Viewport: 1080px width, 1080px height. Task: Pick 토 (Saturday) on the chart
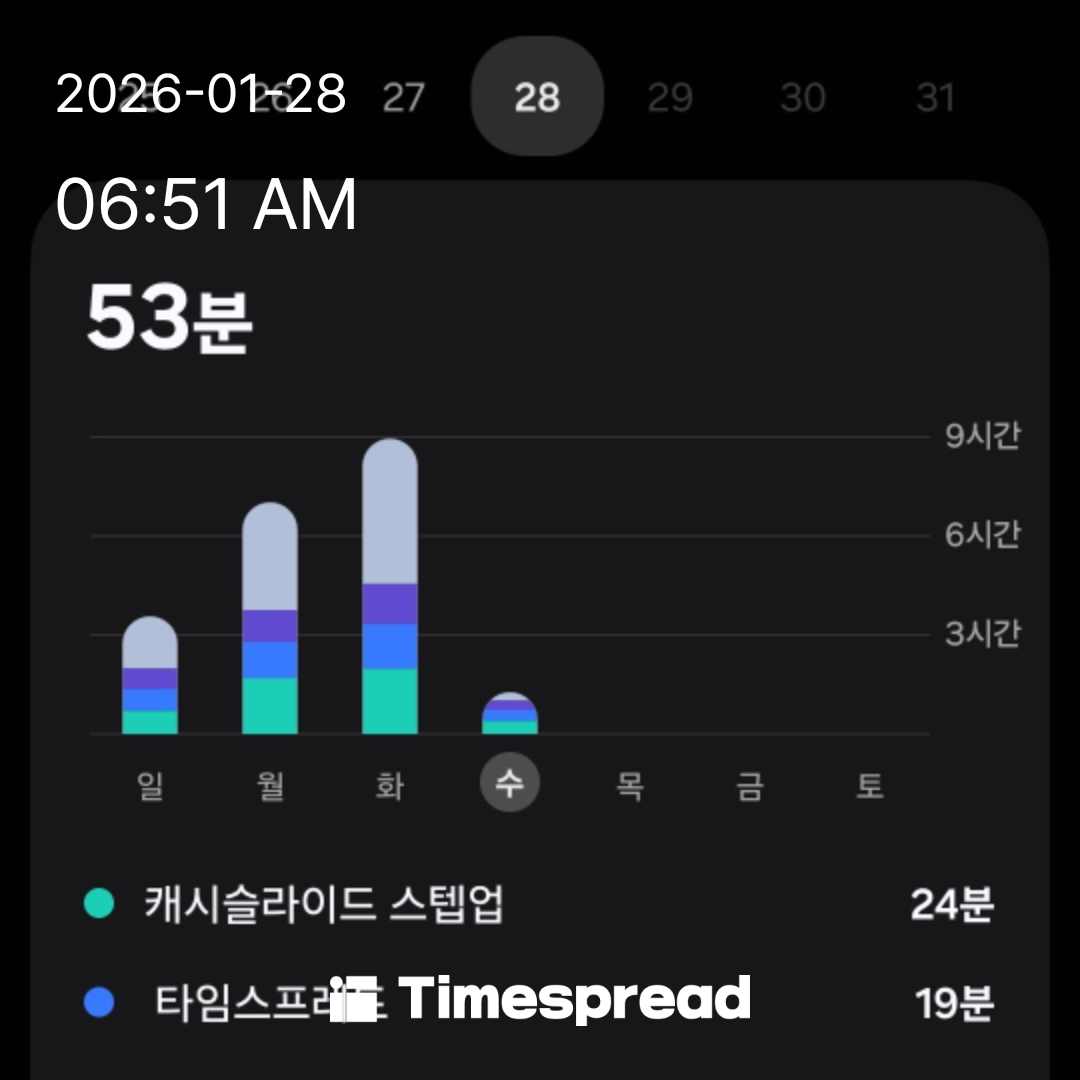click(870, 786)
